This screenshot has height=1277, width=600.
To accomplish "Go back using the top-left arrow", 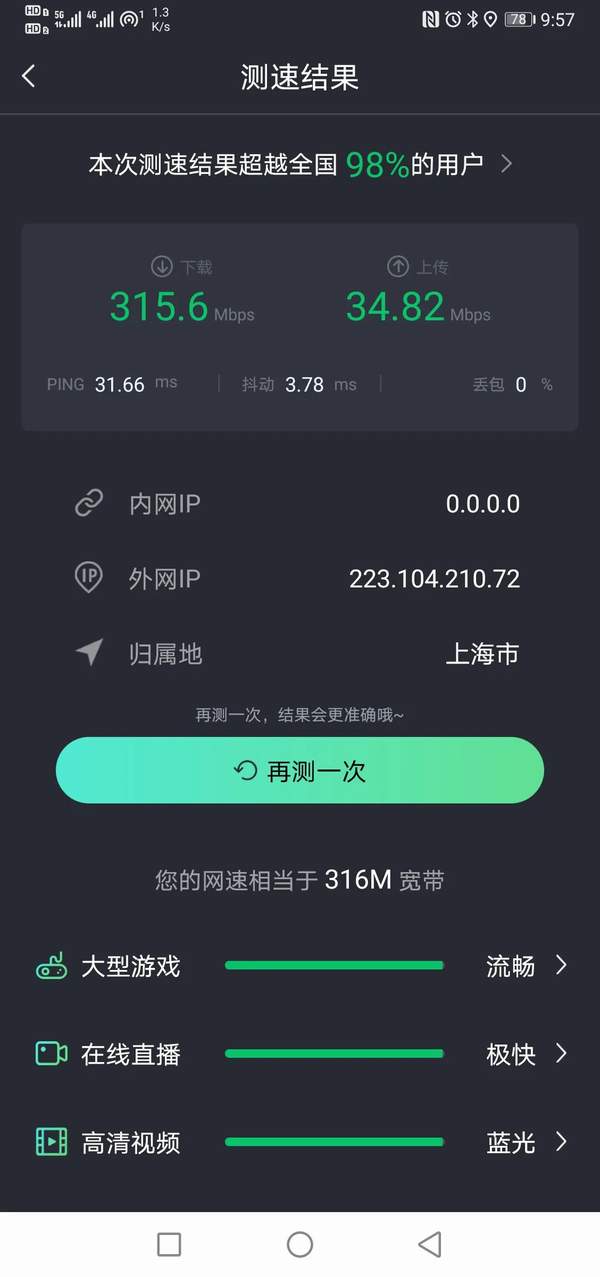I will (28, 76).
